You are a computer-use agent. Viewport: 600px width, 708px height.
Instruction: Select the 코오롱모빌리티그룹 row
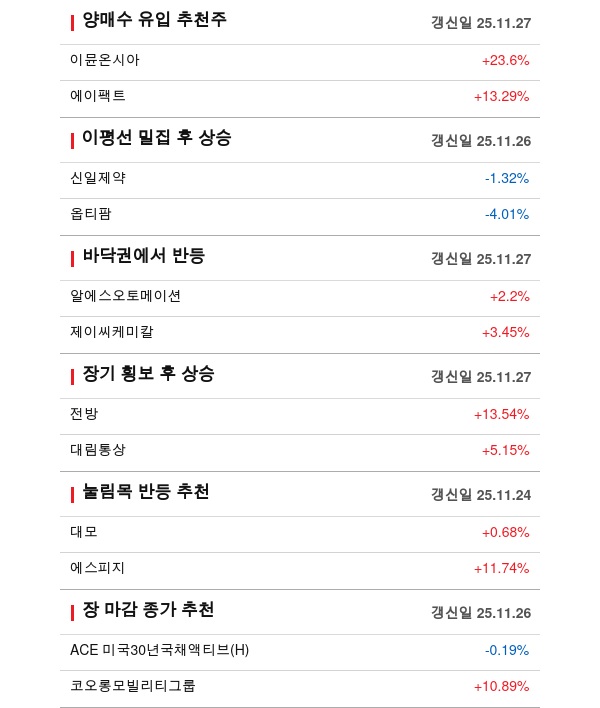click(x=133, y=686)
